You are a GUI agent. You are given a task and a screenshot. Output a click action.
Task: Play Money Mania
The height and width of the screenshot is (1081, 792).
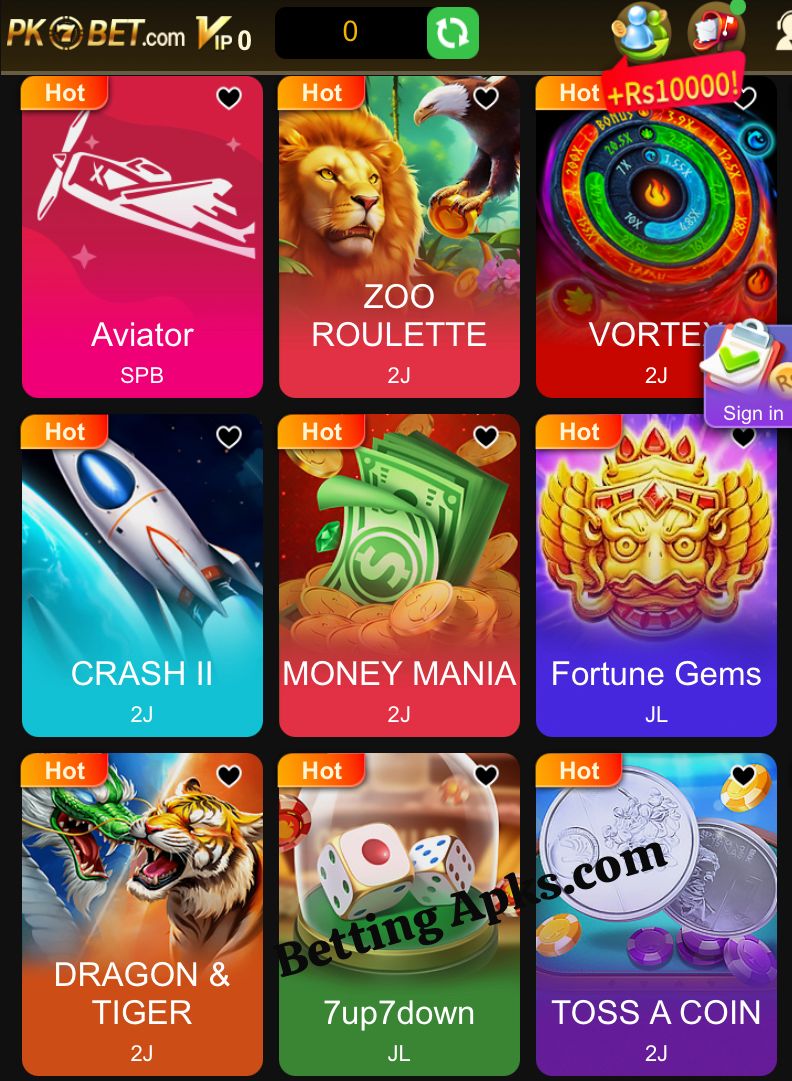coord(398,580)
